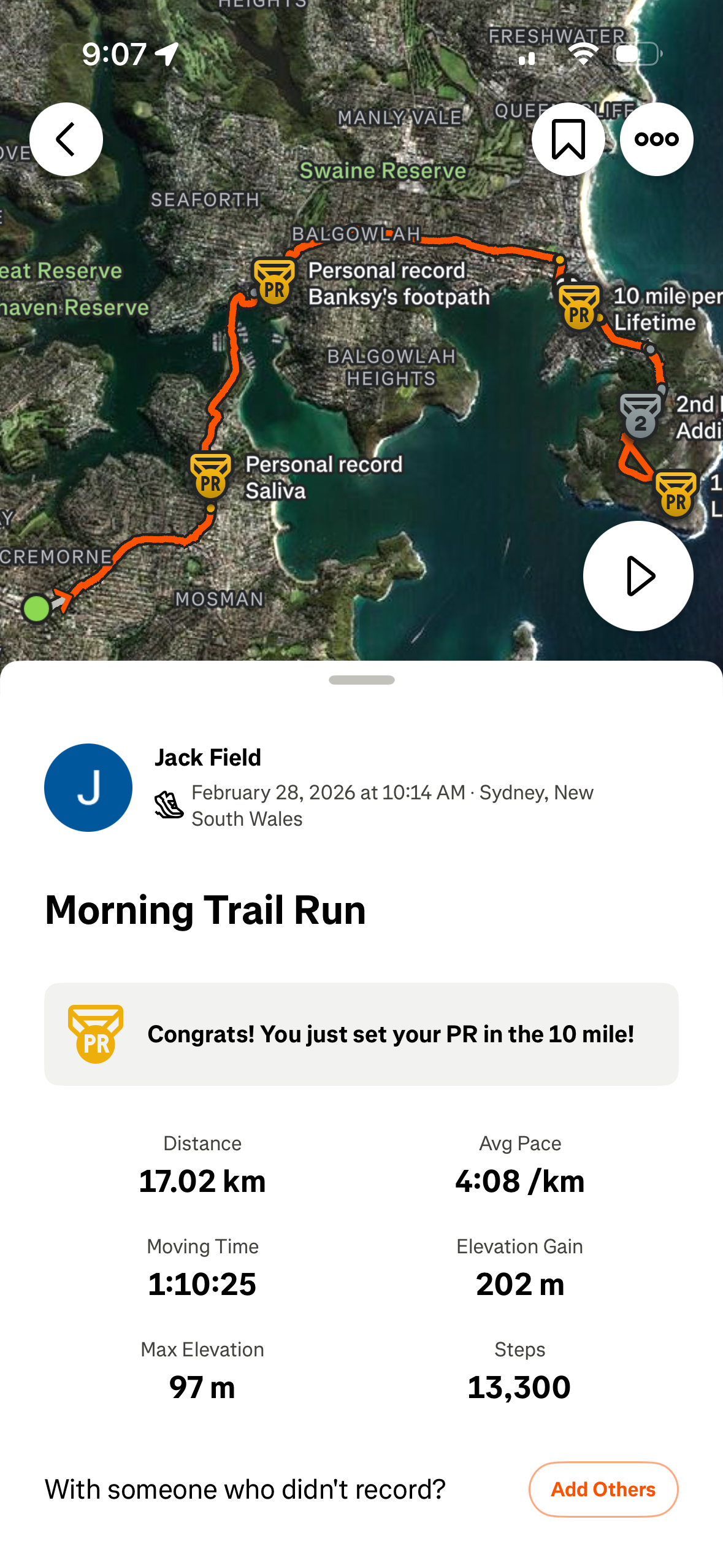
Task: Tap the sheet drag handle
Action: 361,680
